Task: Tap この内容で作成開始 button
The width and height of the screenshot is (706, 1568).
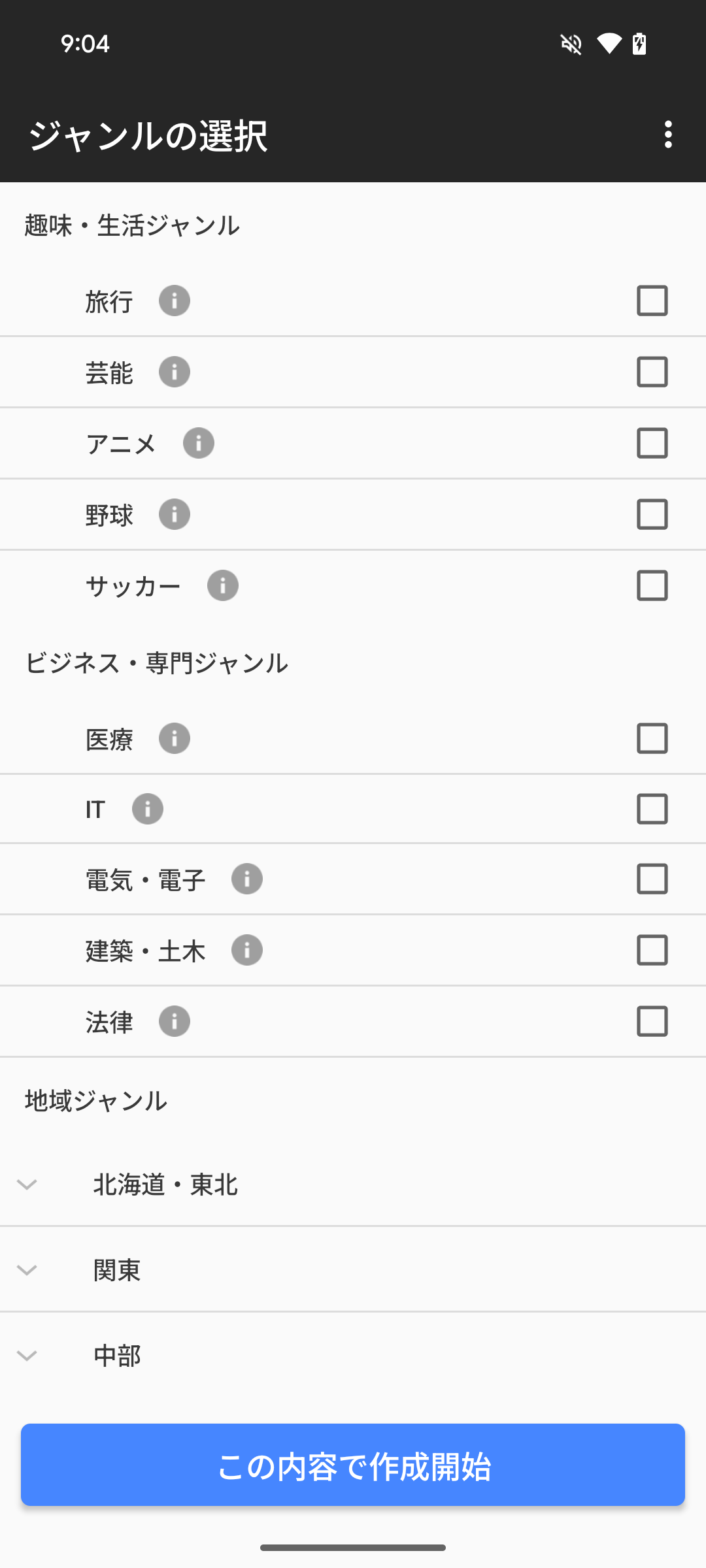Action: pos(353,1465)
